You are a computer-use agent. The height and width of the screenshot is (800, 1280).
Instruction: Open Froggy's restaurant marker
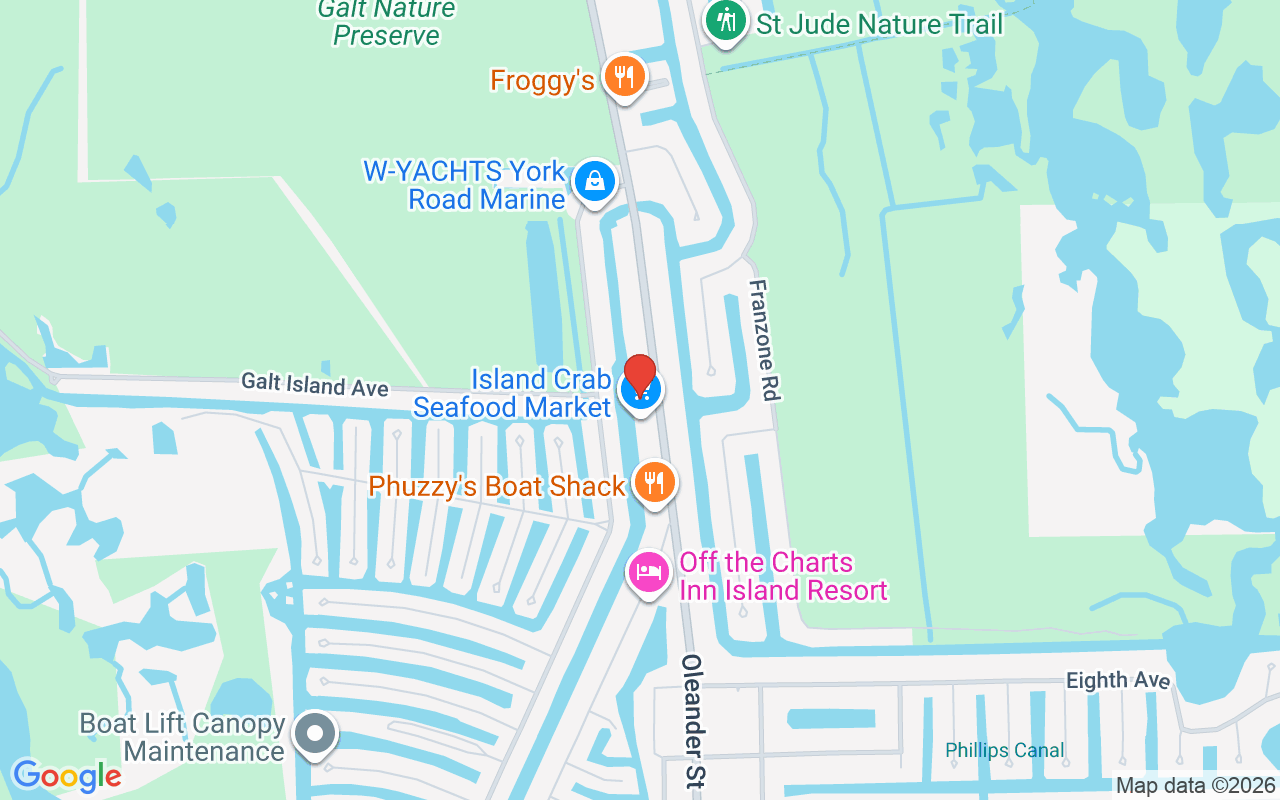[x=625, y=77]
